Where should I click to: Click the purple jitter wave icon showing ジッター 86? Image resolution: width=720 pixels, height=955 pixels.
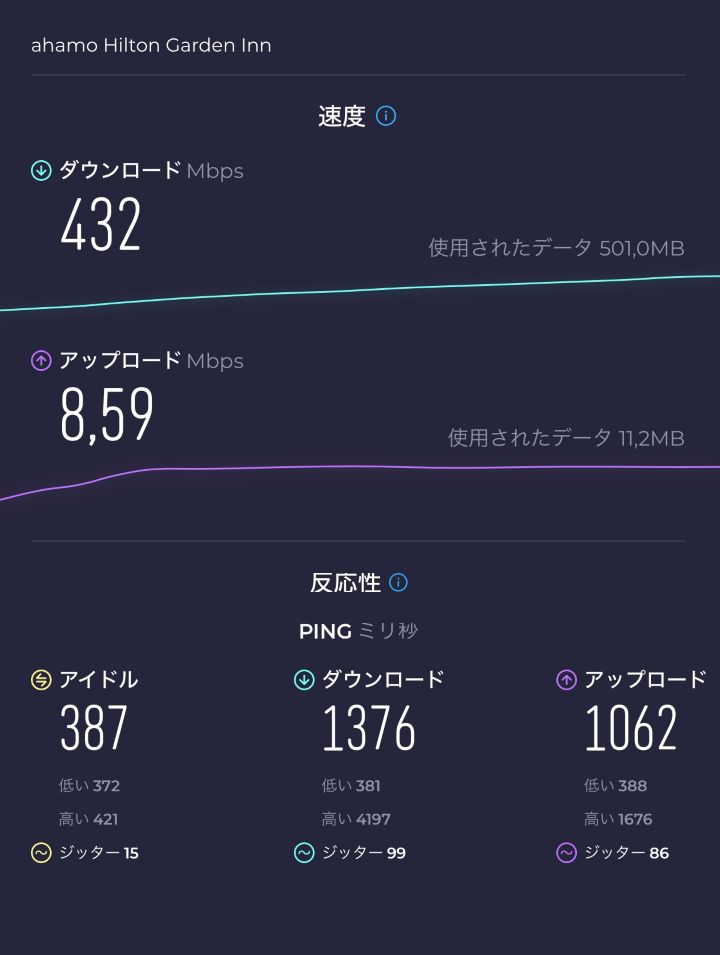tap(566, 853)
